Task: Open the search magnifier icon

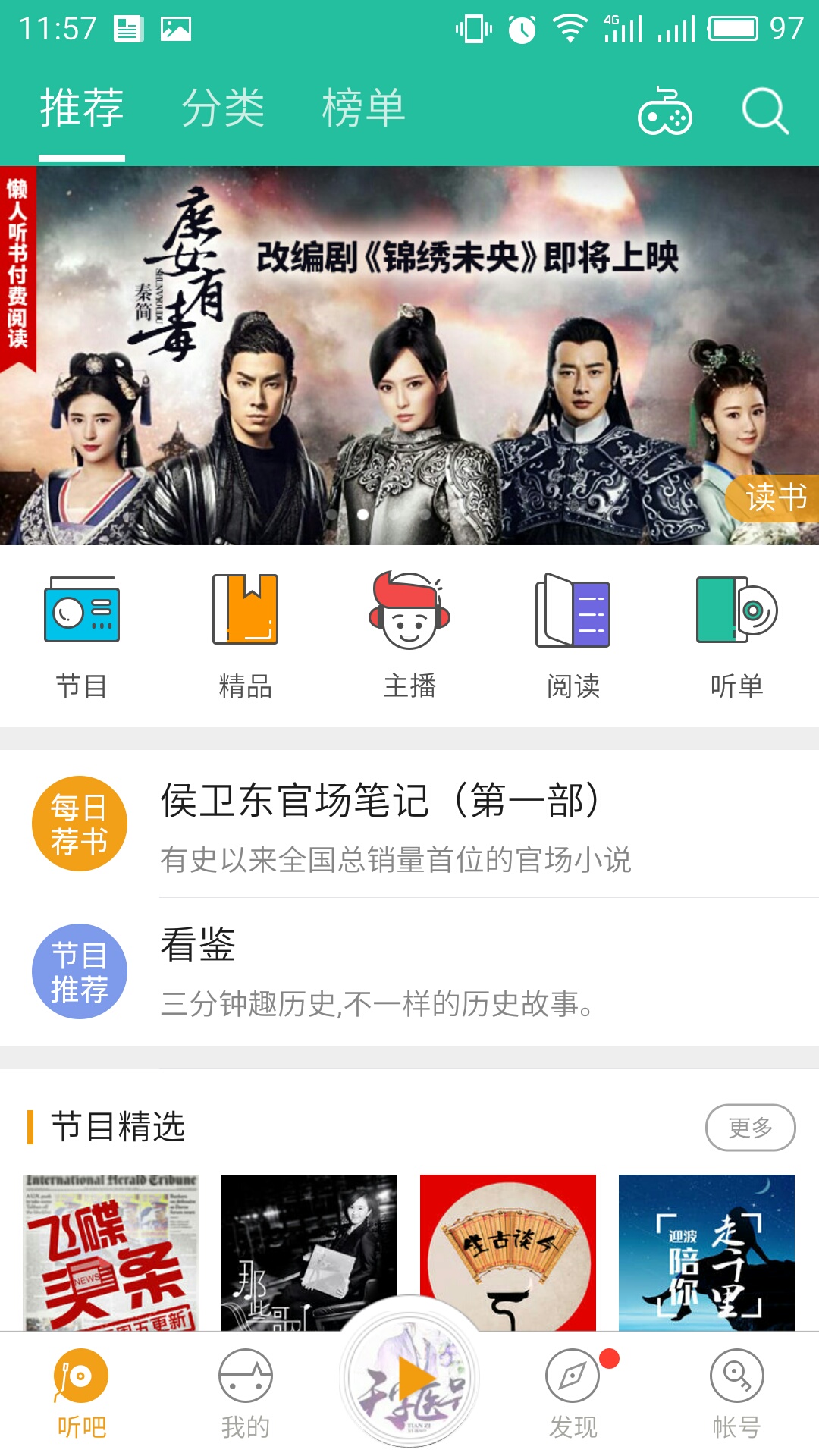Action: pos(764,111)
